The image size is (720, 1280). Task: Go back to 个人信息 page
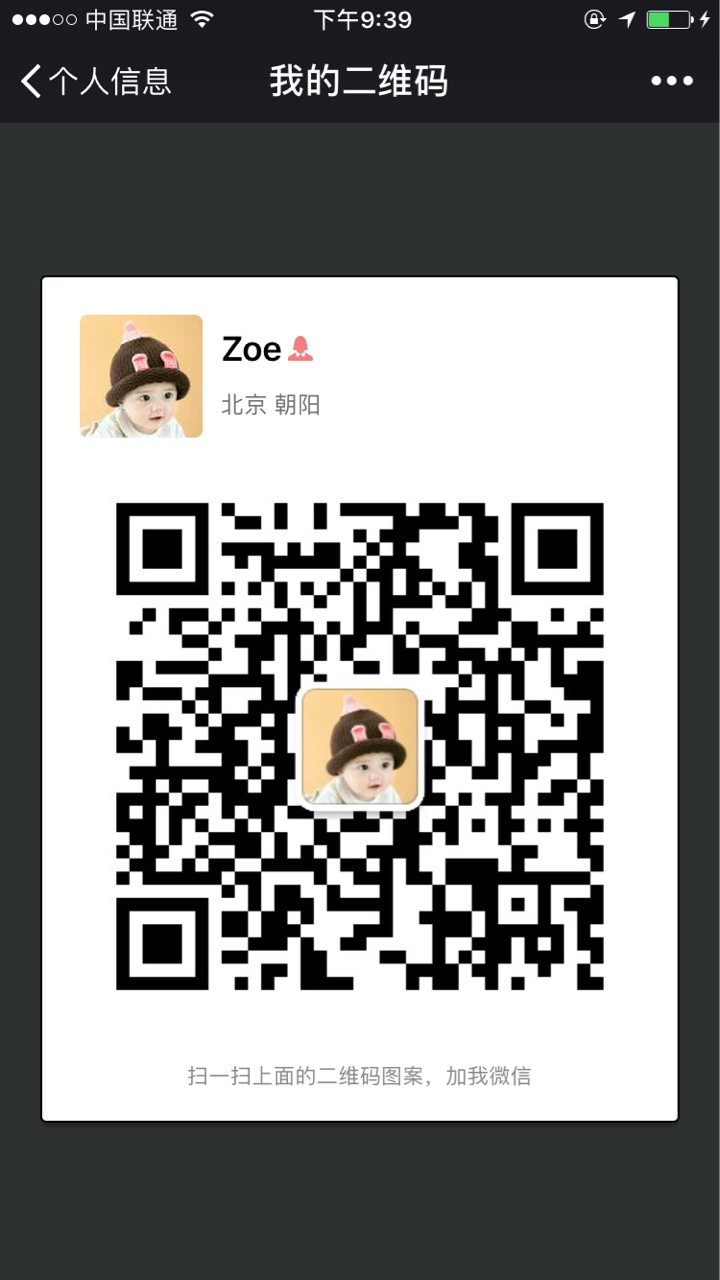click(x=95, y=81)
